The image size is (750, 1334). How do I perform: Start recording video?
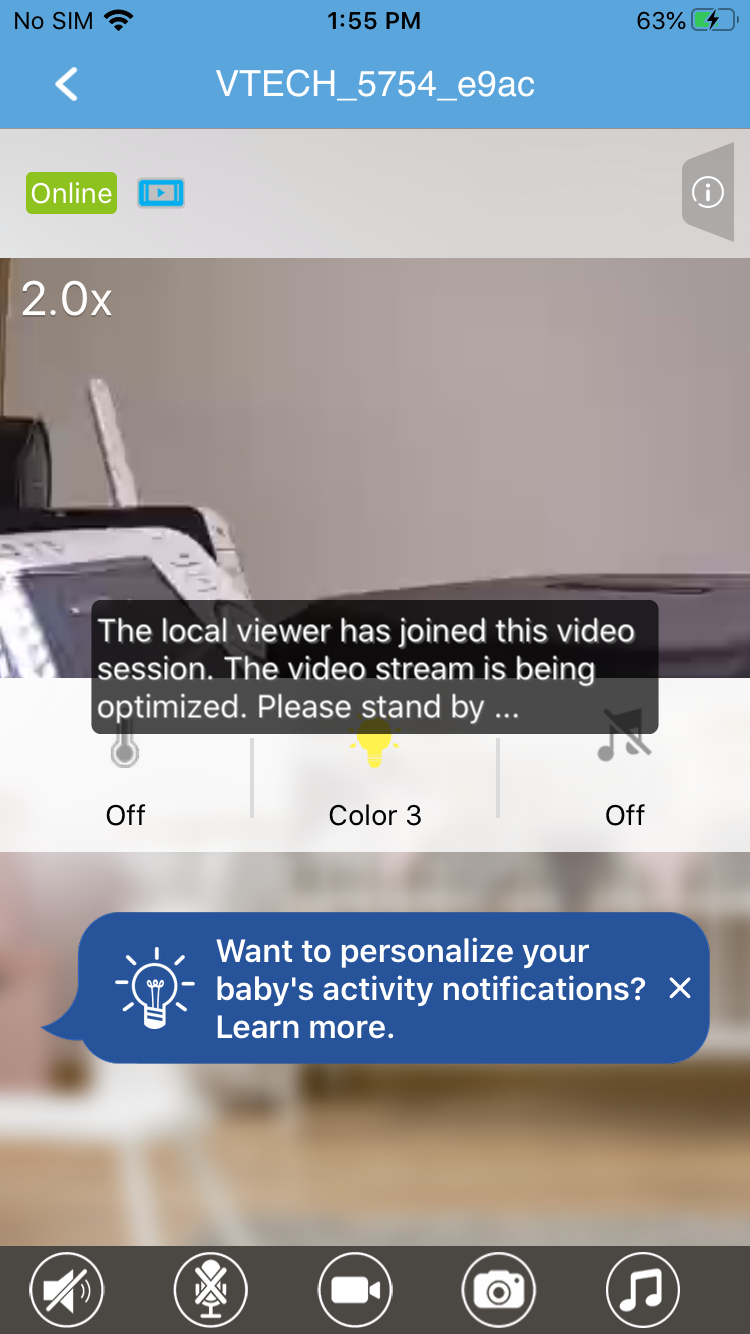pyautogui.click(x=355, y=1290)
